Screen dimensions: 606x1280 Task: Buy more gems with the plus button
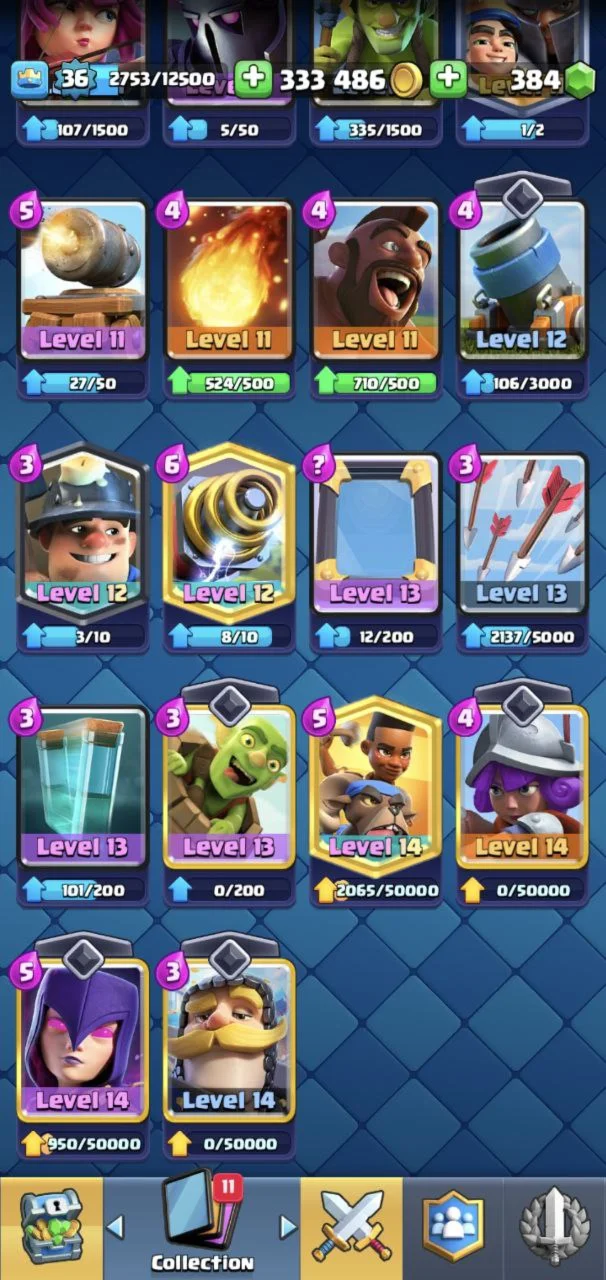click(x=449, y=80)
